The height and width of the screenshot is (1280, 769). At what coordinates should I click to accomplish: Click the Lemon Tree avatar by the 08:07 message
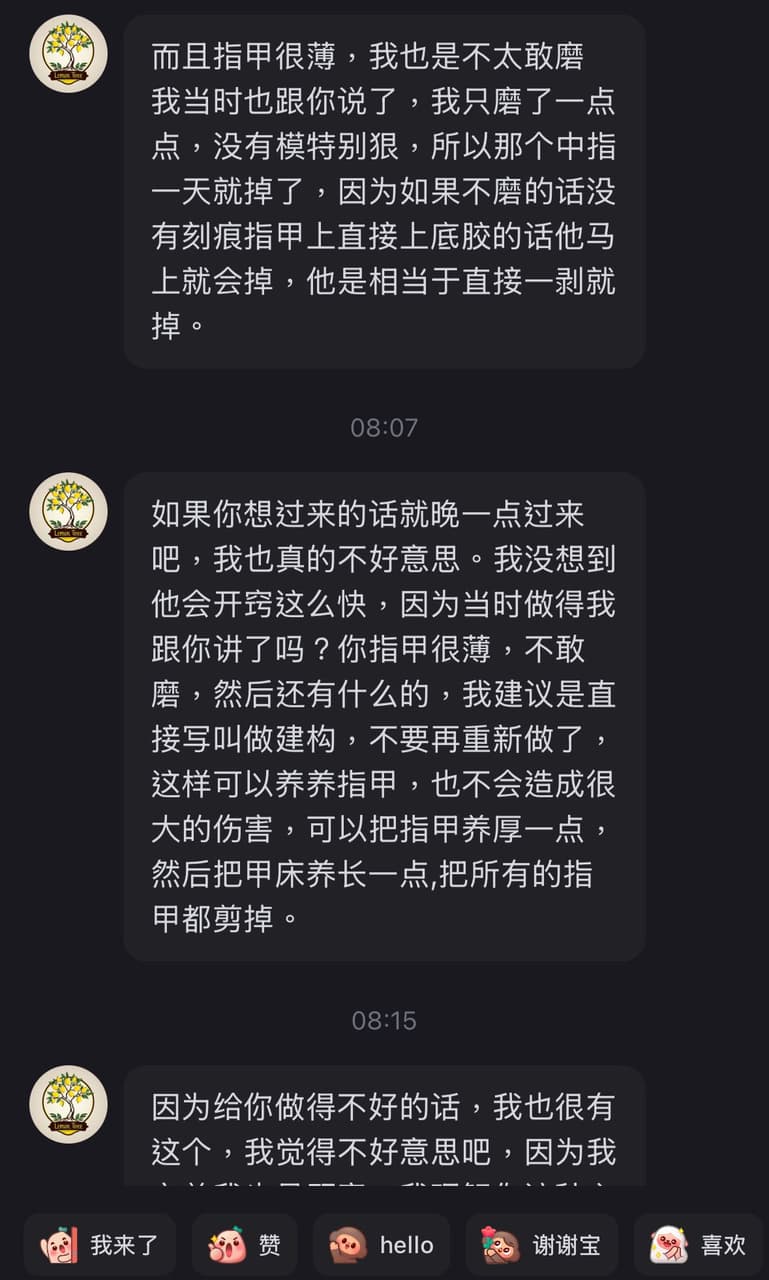(67, 511)
